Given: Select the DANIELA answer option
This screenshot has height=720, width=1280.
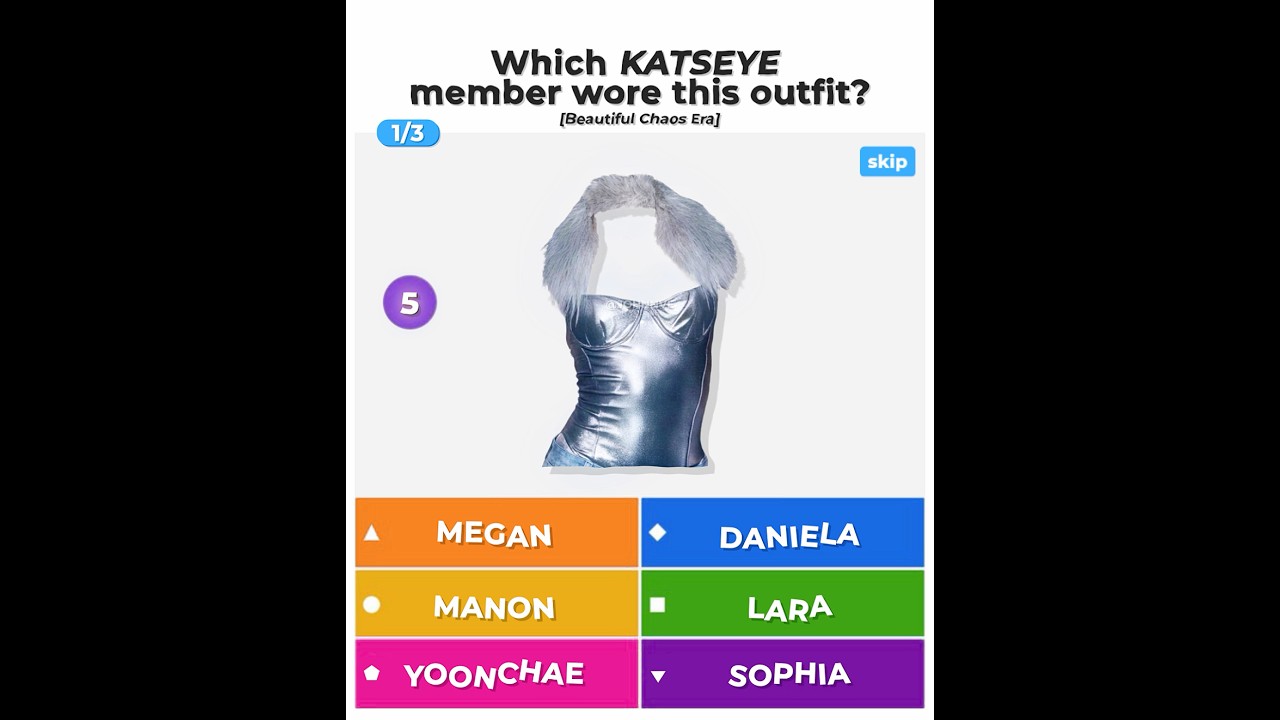Looking at the screenshot, I should tap(782, 533).
